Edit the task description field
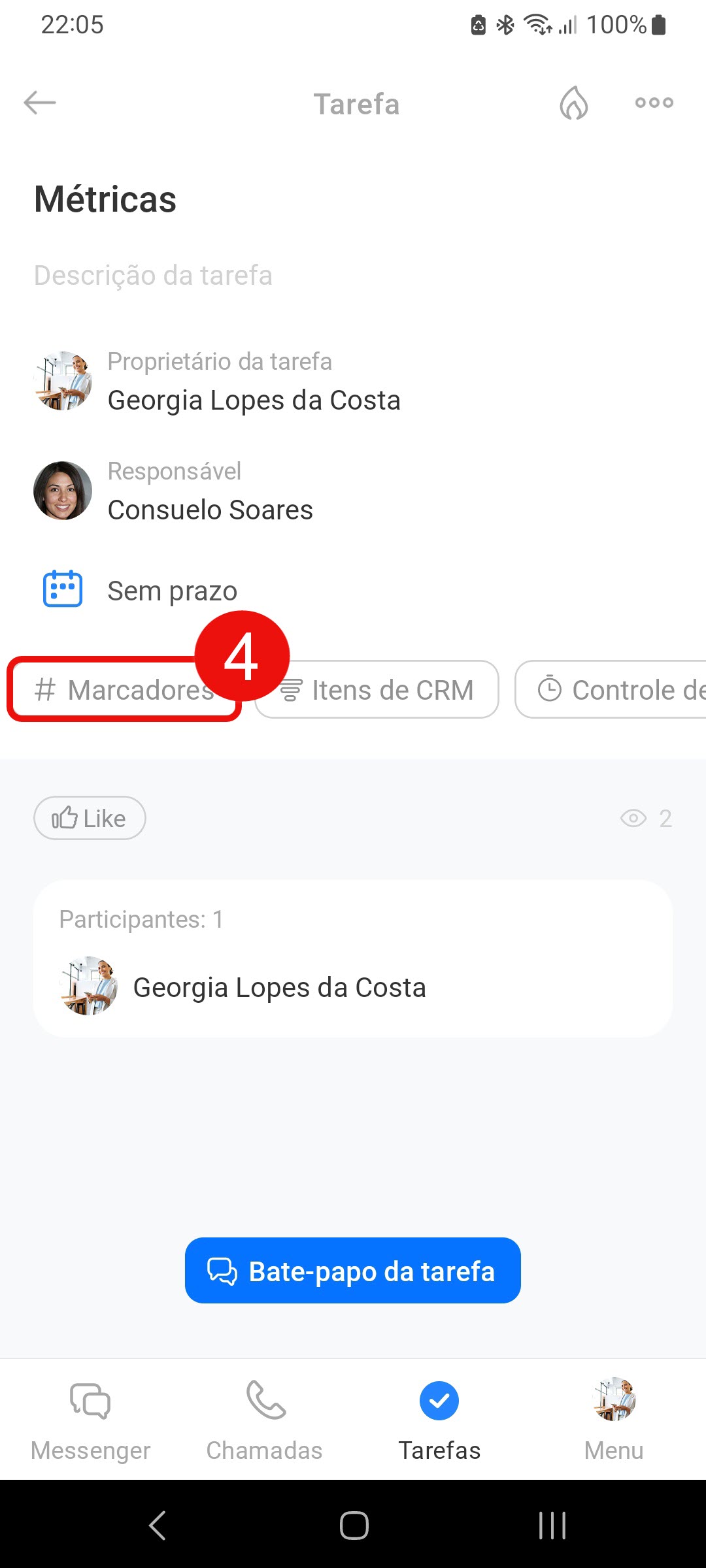The width and height of the screenshot is (706, 1568). tap(153, 276)
